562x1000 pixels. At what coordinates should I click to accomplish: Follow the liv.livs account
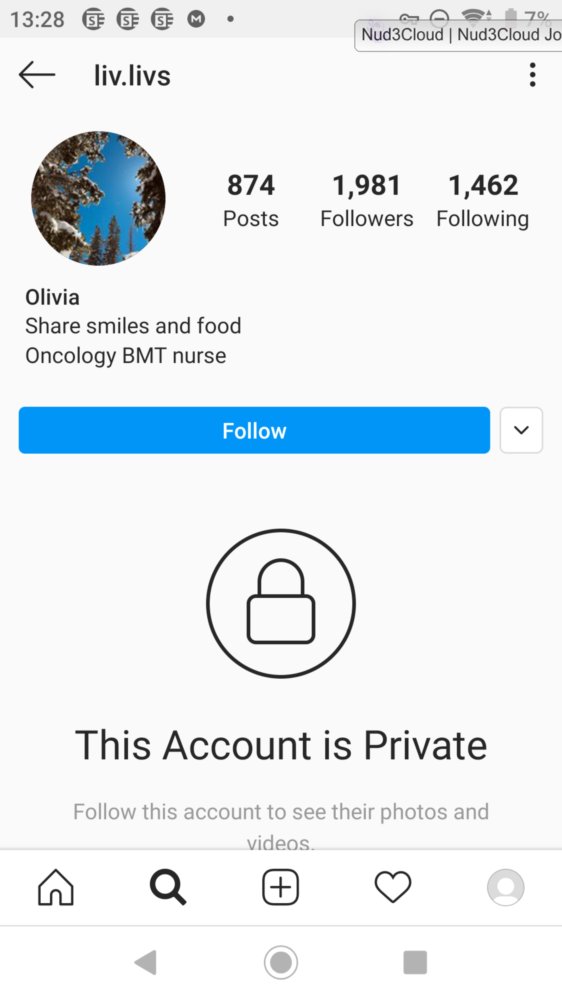(254, 430)
